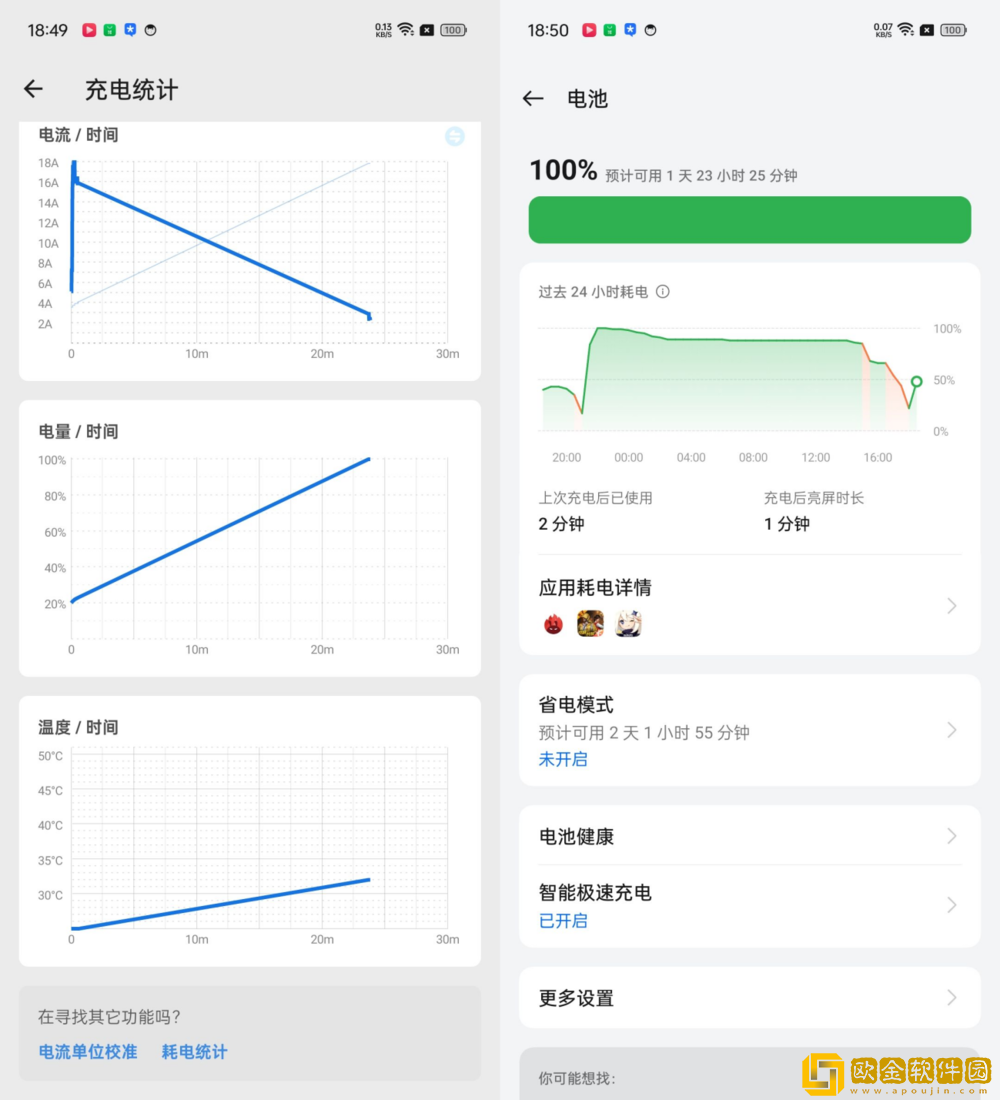Open 电流单位校准 link
The width and height of the screenshot is (1000, 1100).
[86, 1052]
